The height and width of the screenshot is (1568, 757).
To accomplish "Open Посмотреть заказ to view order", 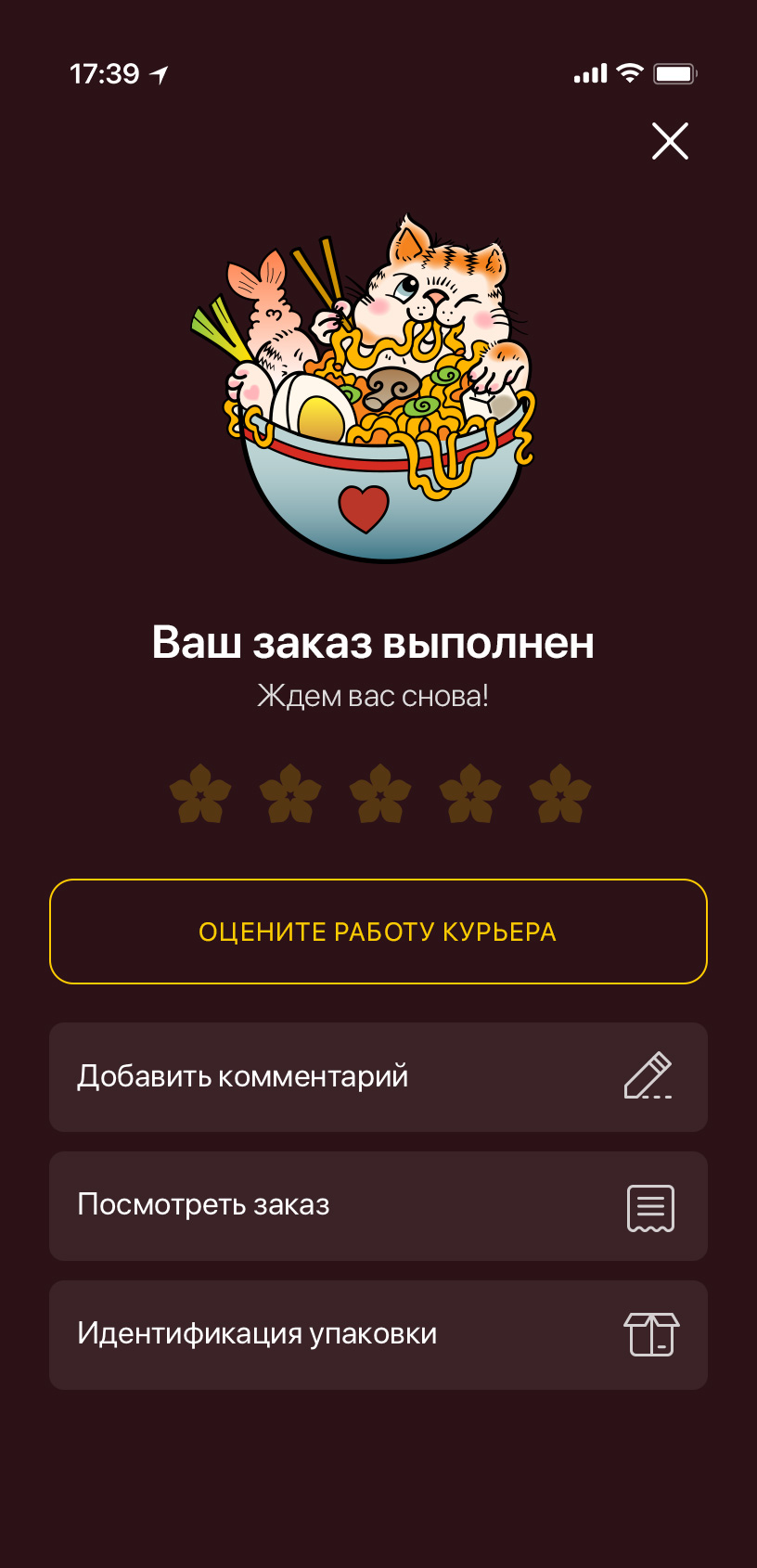I will tap(378, 1206).
